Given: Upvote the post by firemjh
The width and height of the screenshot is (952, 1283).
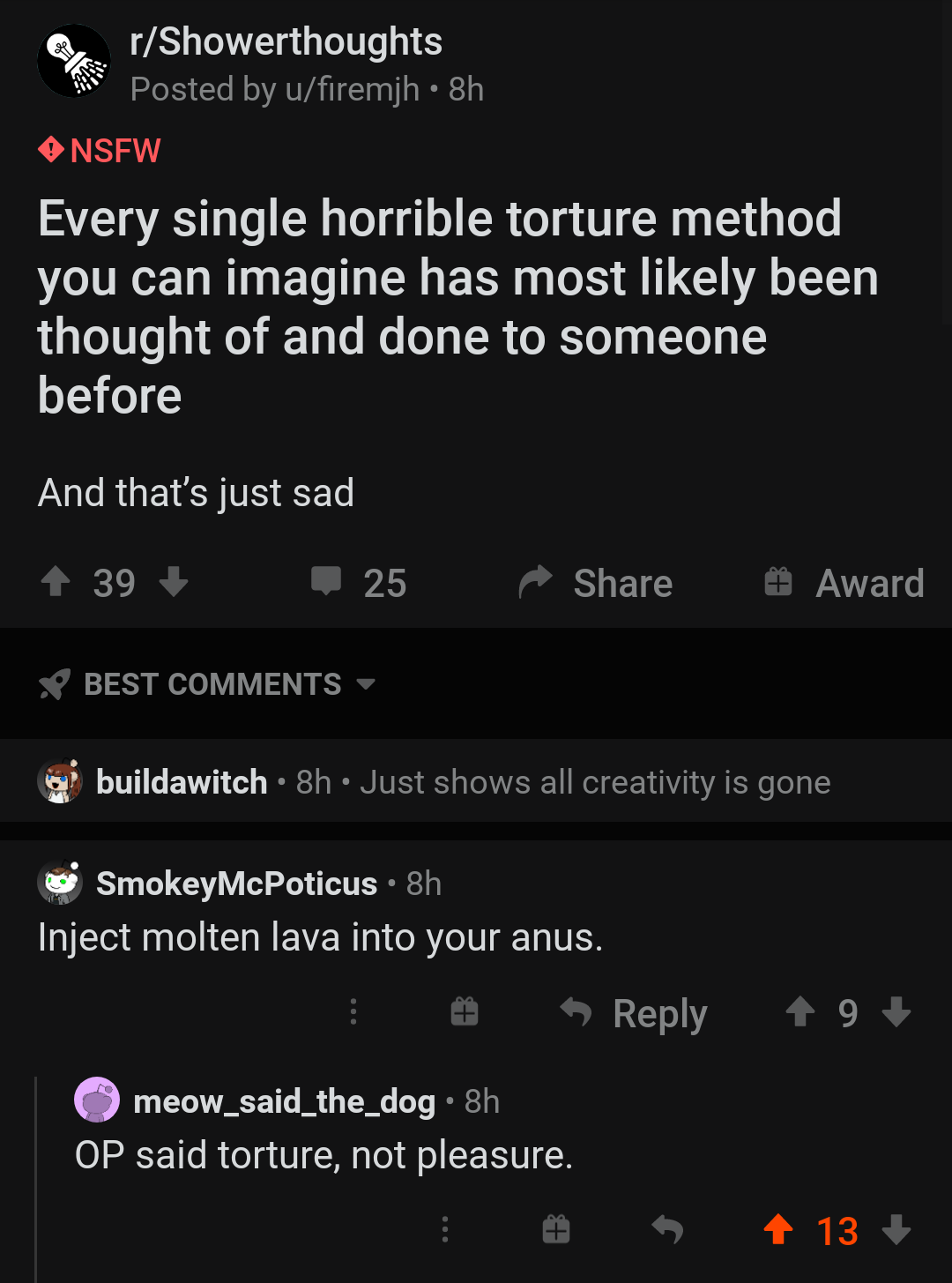Looking at the screenshot, I should coord(56,582).
